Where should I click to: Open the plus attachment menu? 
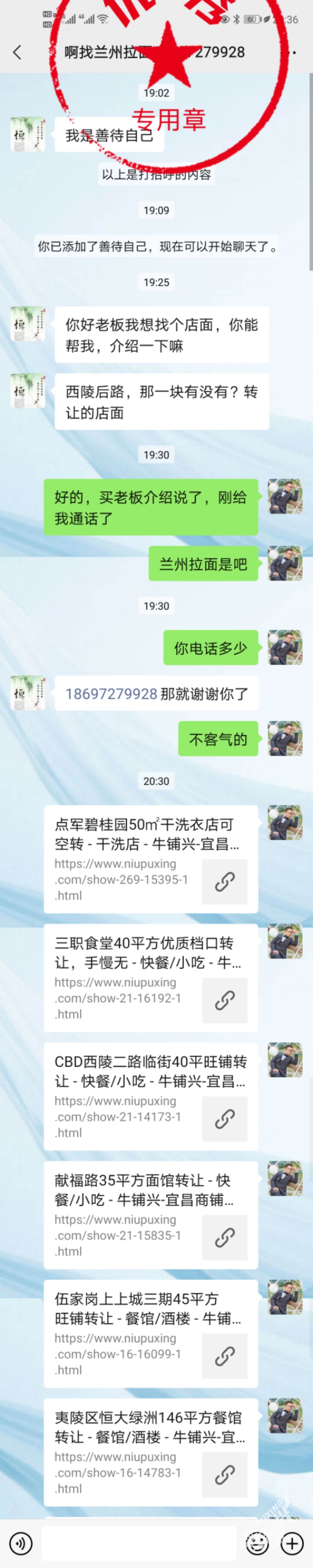(292, 1543)
